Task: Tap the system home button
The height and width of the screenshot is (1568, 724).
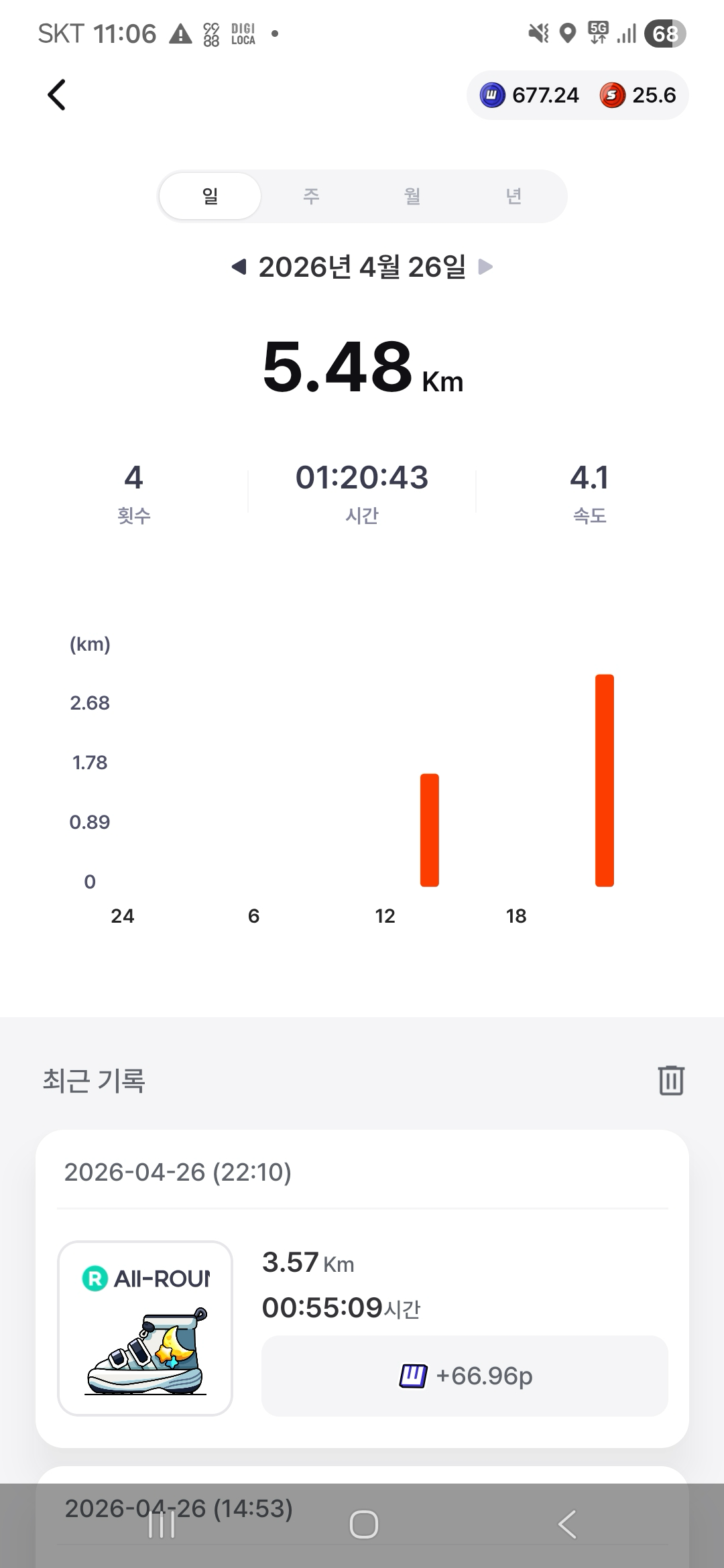Action: (363, 1524)
